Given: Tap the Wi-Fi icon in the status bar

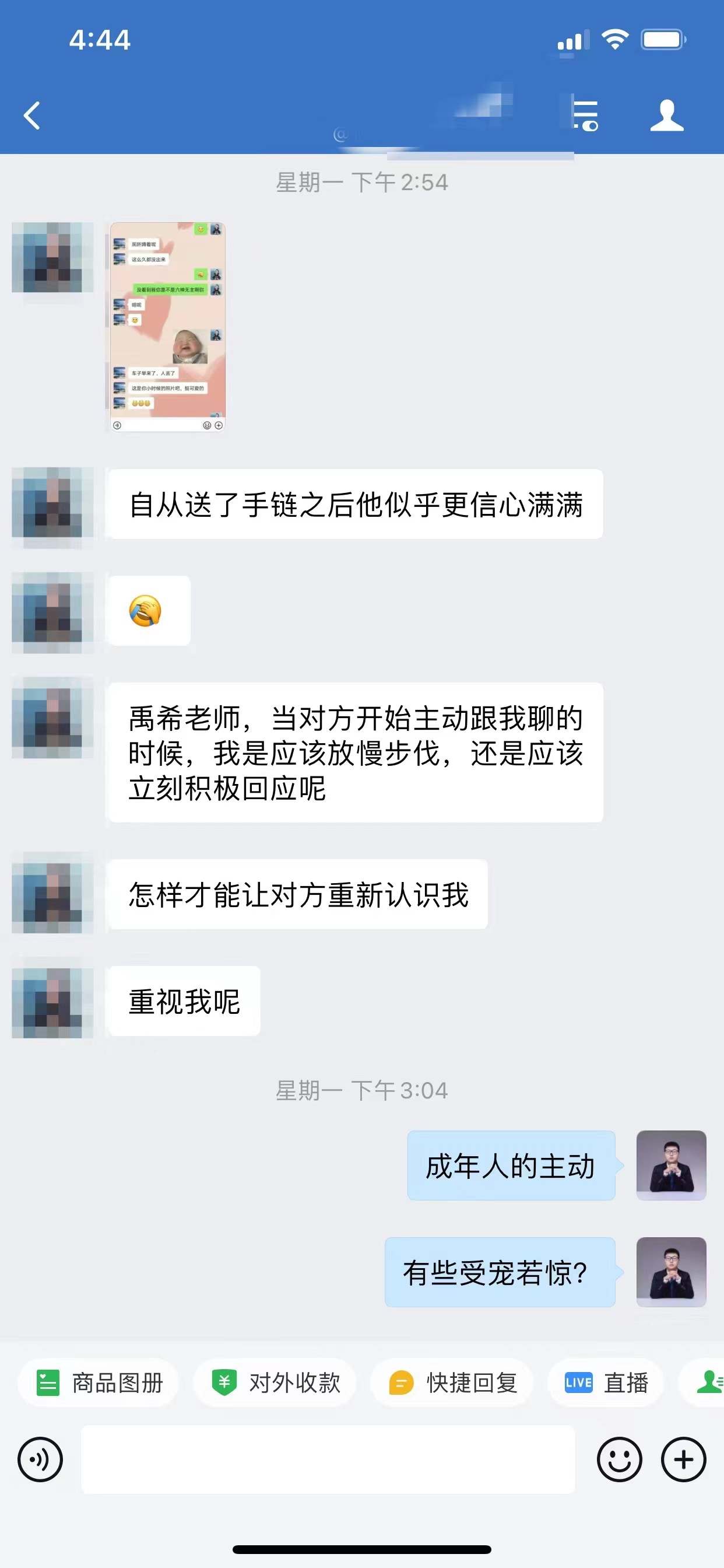Looking at the screenshot, I should (x=616, y=38).
